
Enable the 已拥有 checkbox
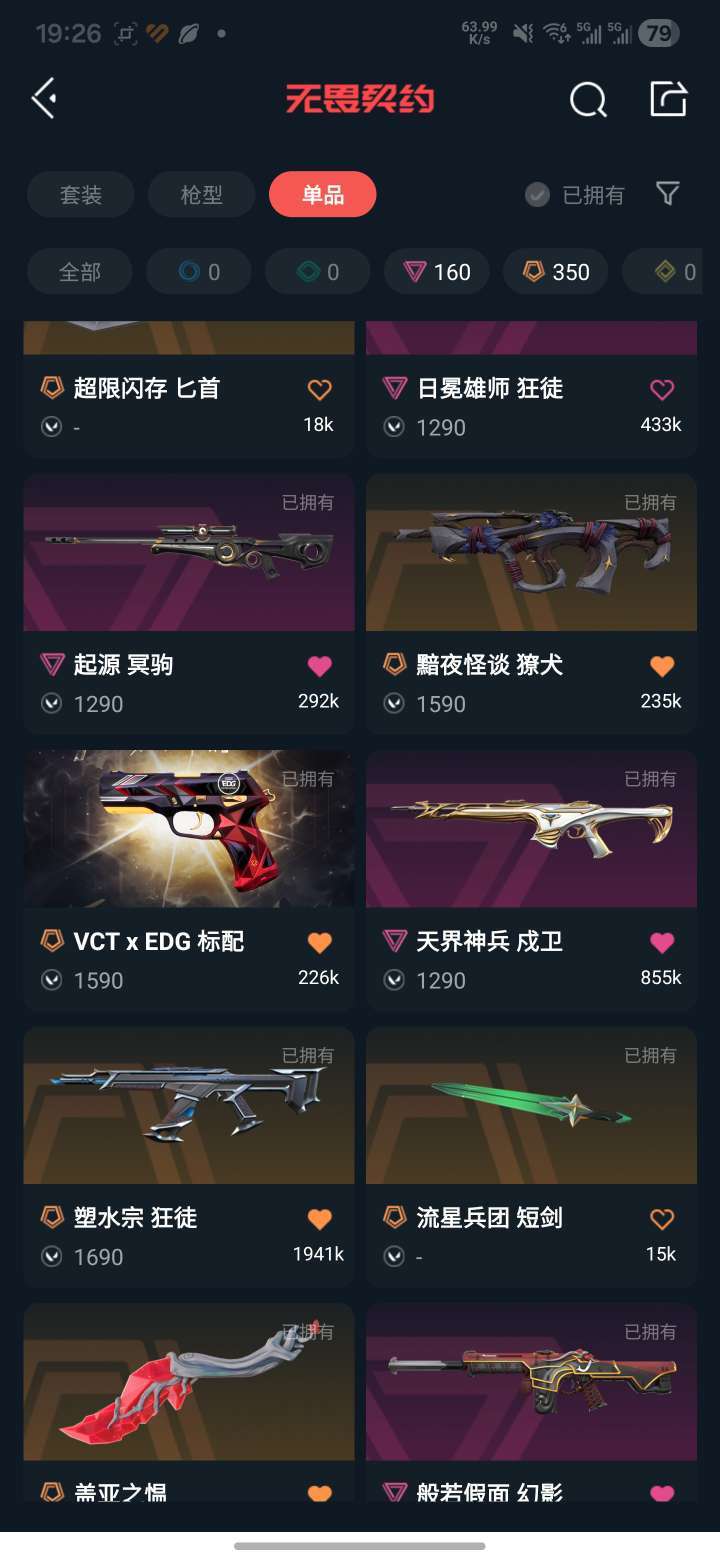pyautogui.click(x=538, y=195)
